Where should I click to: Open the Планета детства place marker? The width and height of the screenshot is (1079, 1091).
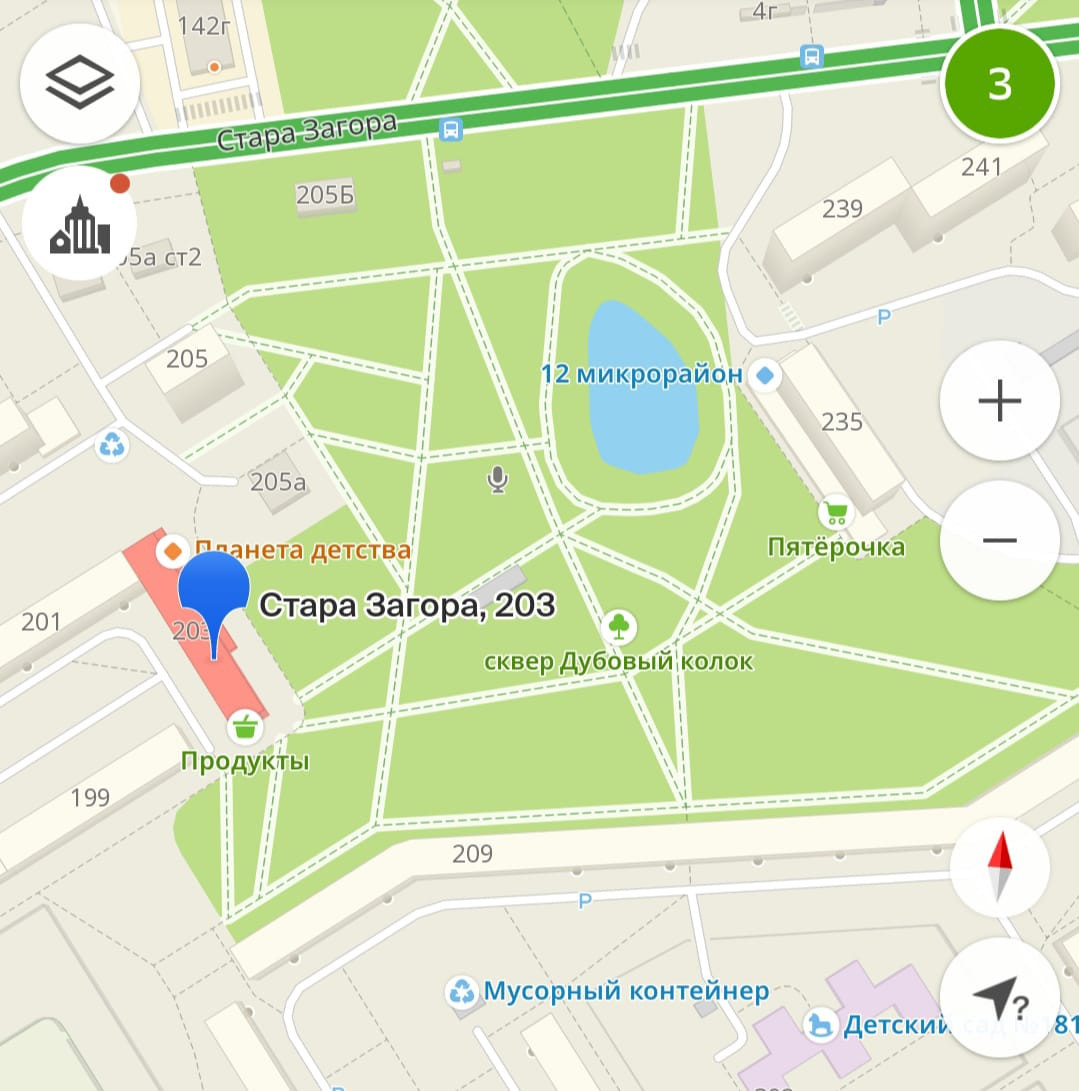173,549
